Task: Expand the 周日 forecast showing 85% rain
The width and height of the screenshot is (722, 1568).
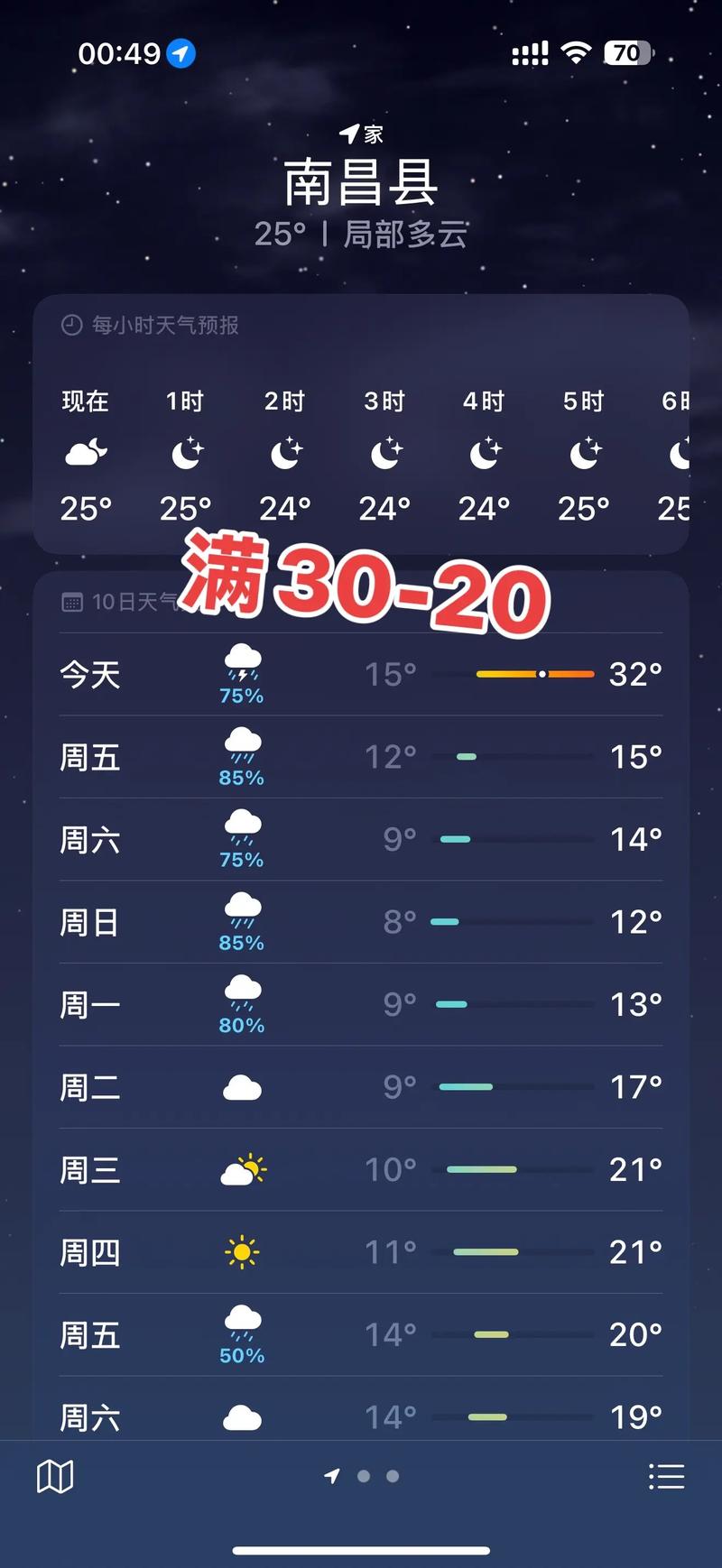Action: [x=361, y=921]
